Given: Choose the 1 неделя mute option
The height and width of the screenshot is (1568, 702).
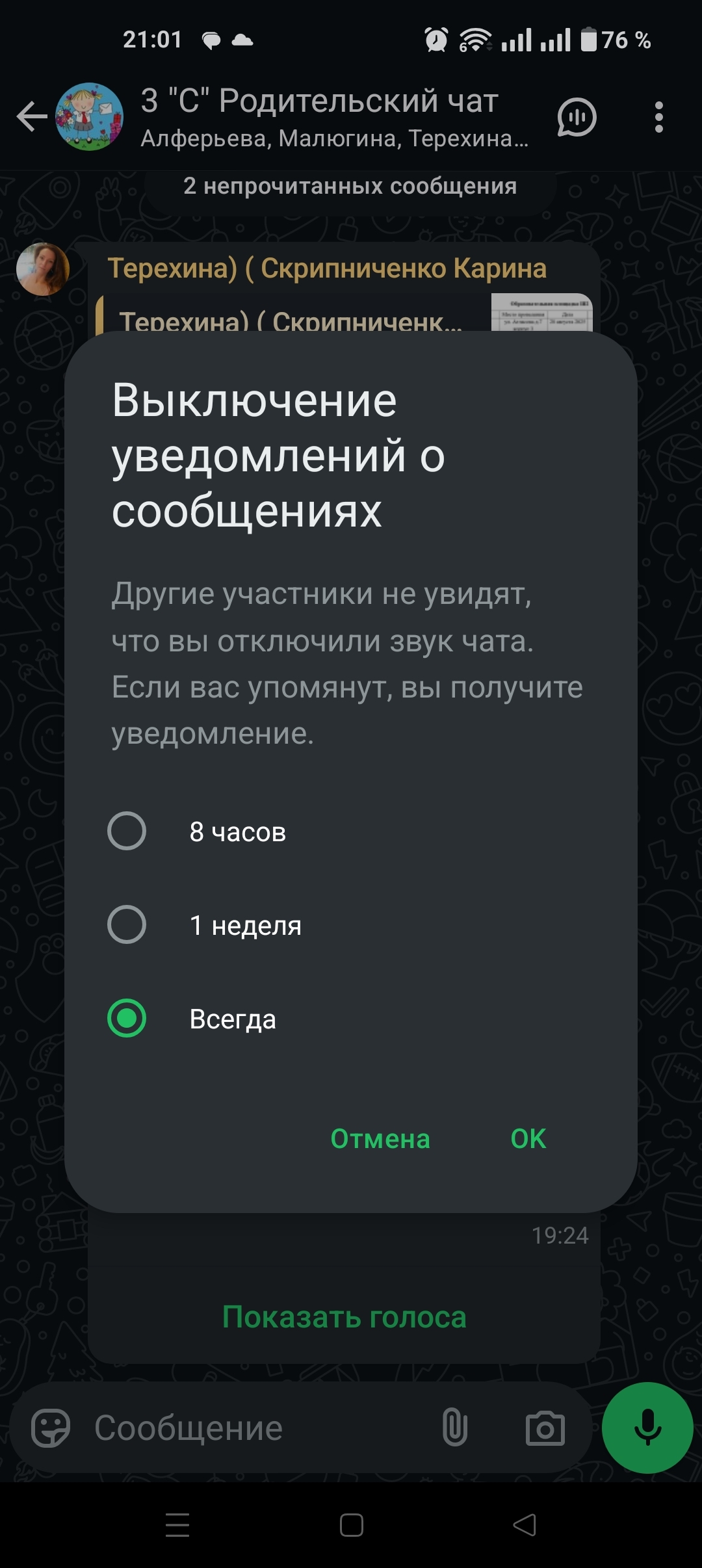Looking at the screenshot, I should pos(127,924).
